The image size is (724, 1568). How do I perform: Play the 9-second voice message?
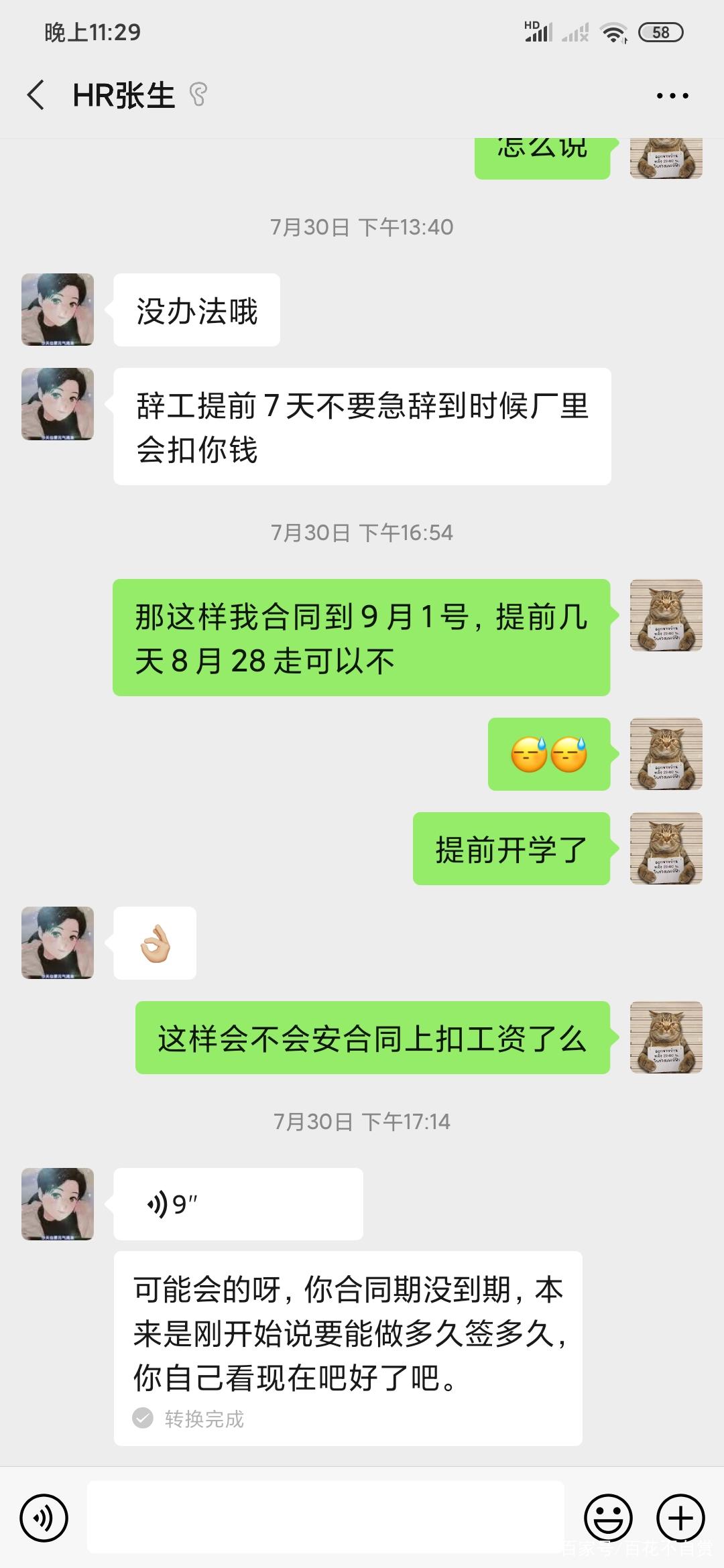click(x=238, y=1204)
